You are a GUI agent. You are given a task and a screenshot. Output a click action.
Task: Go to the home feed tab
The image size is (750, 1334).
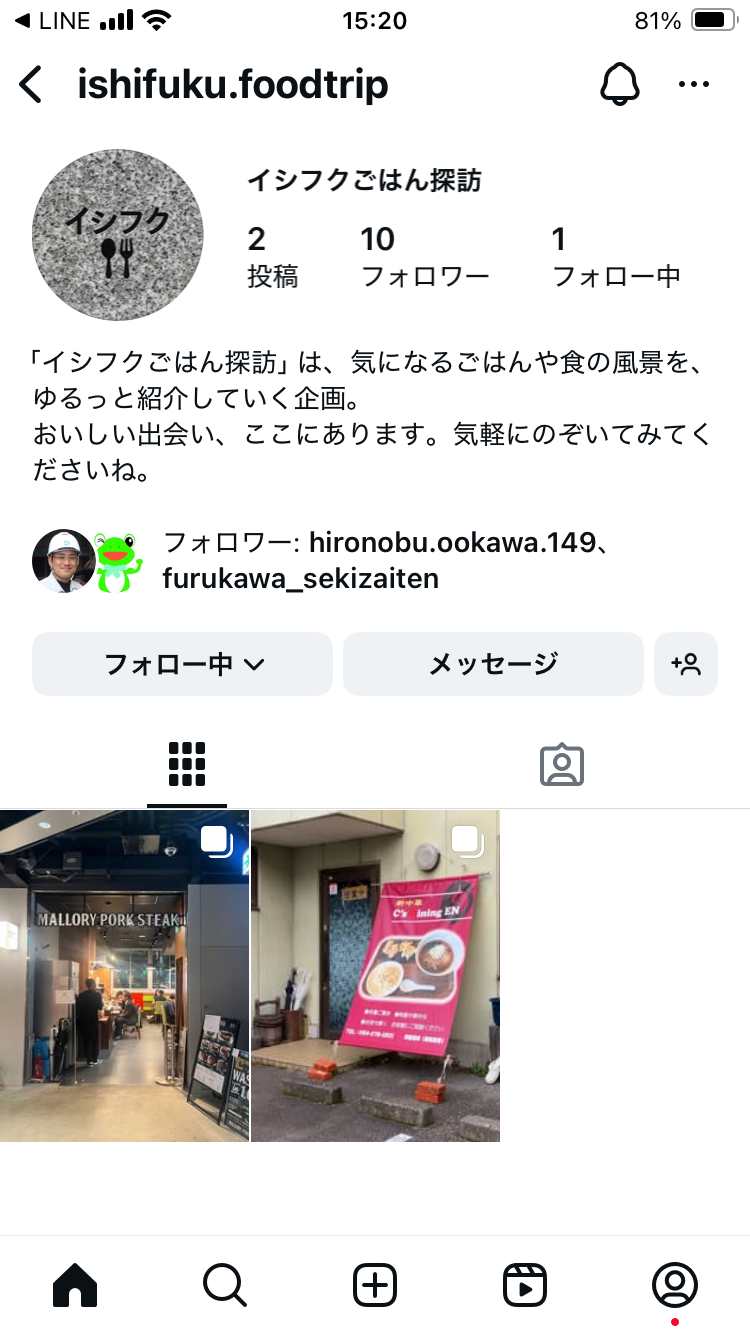click(x=75, y=1284)
